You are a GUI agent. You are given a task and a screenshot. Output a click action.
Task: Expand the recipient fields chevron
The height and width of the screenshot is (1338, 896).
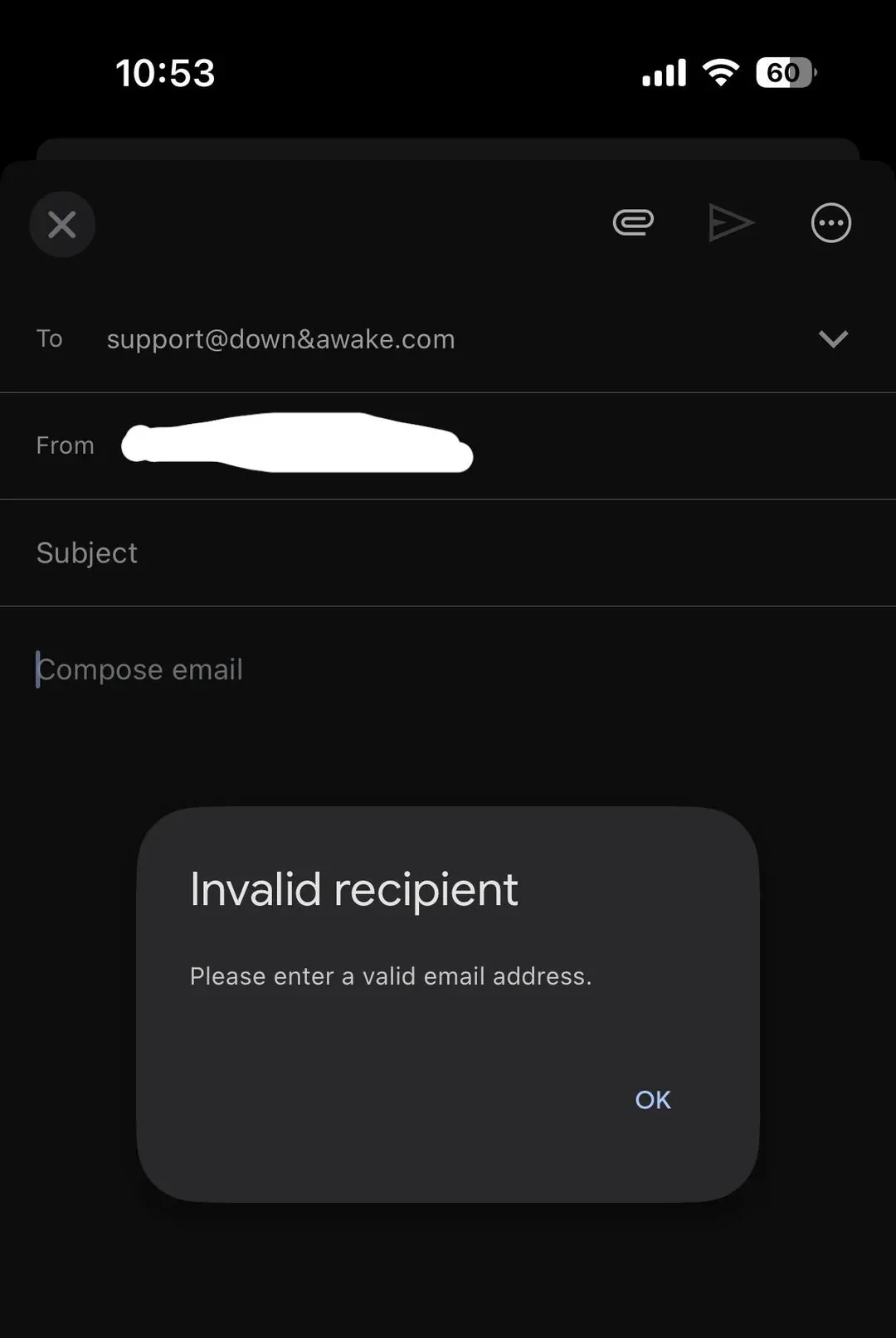(x=833, y=338)
